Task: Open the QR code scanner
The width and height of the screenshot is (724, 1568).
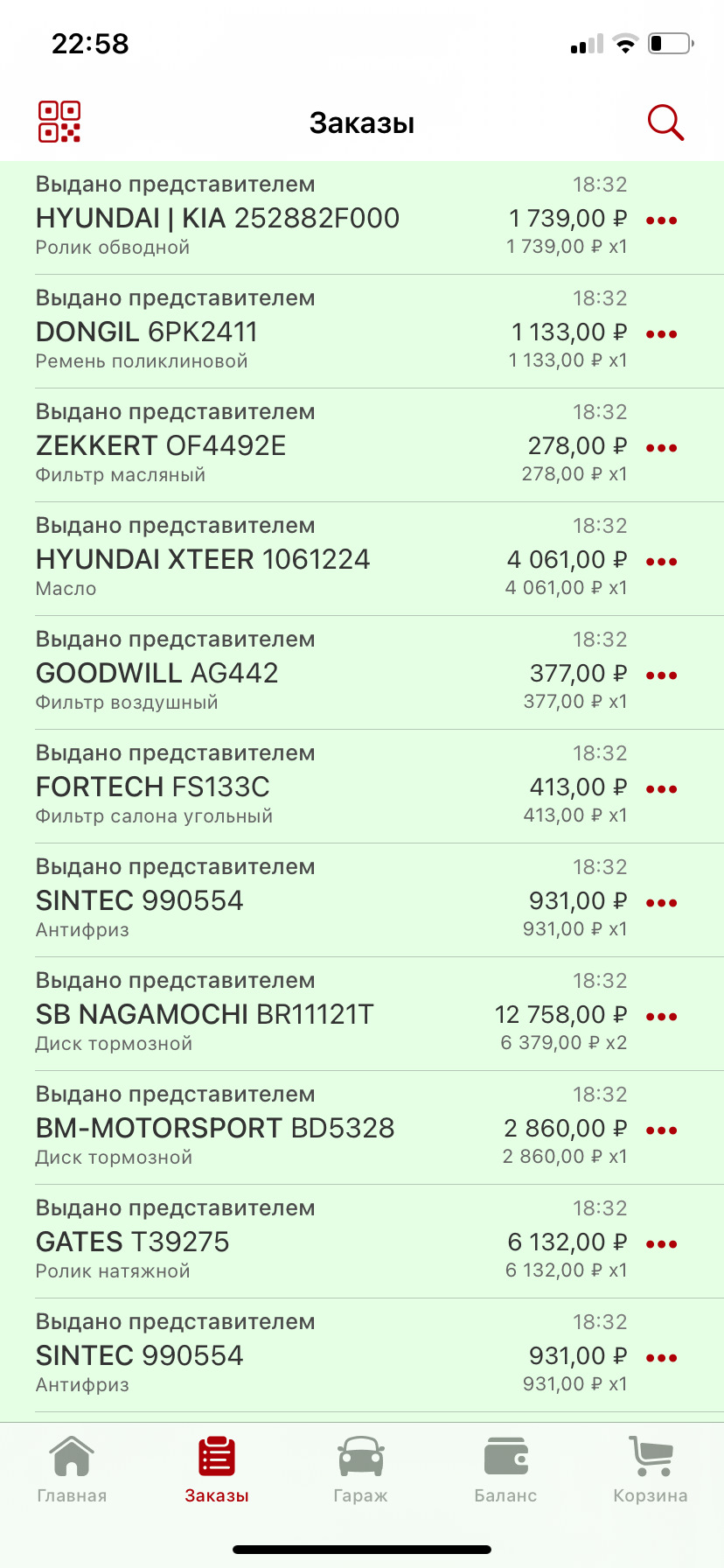Action: coord(58,122)
